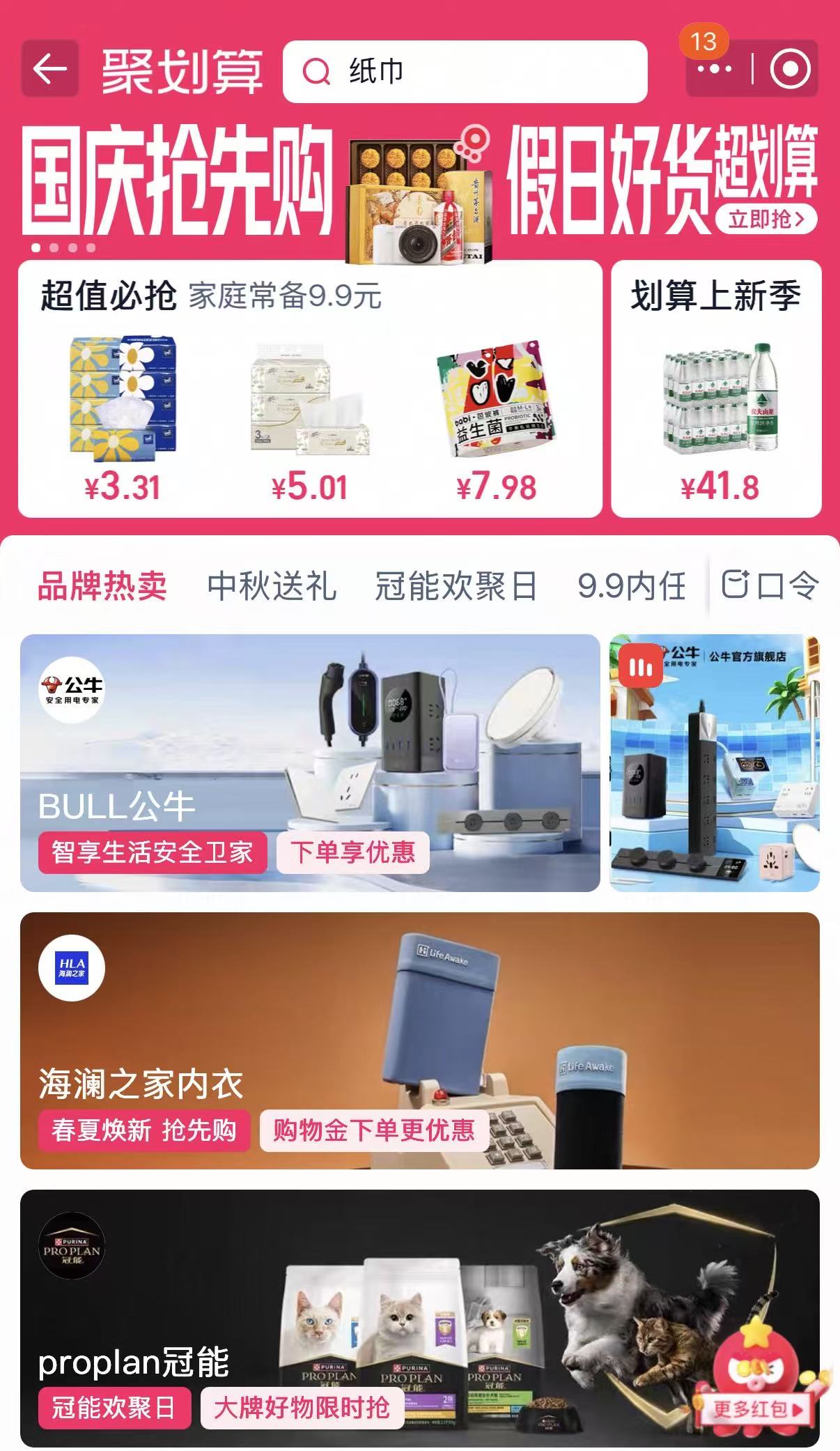Open the 海澜之家内衣 brand banner
The image size is (840, 1451).
[419, 1040]
